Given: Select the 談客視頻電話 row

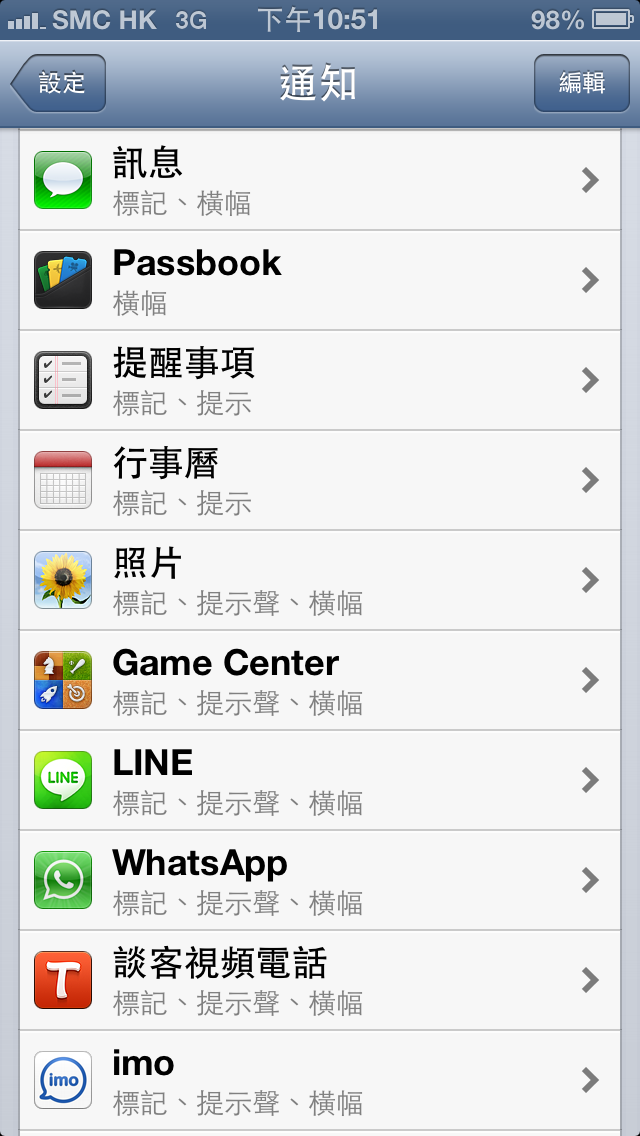Looking at the screenshot, I should (x=320, y=981).
